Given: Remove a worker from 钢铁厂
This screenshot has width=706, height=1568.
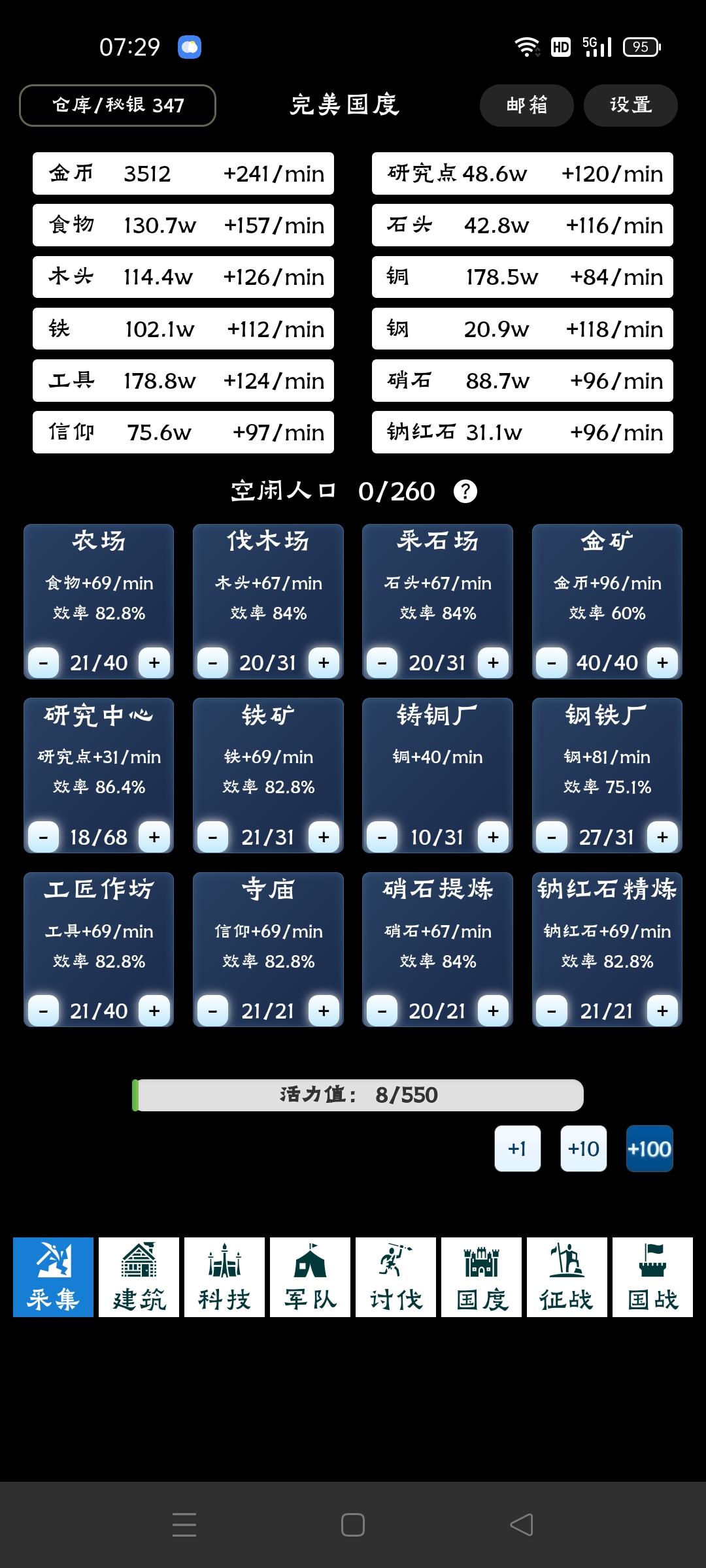Looking at the screenshot, I should pyautogui.click(x=552, y=837).
